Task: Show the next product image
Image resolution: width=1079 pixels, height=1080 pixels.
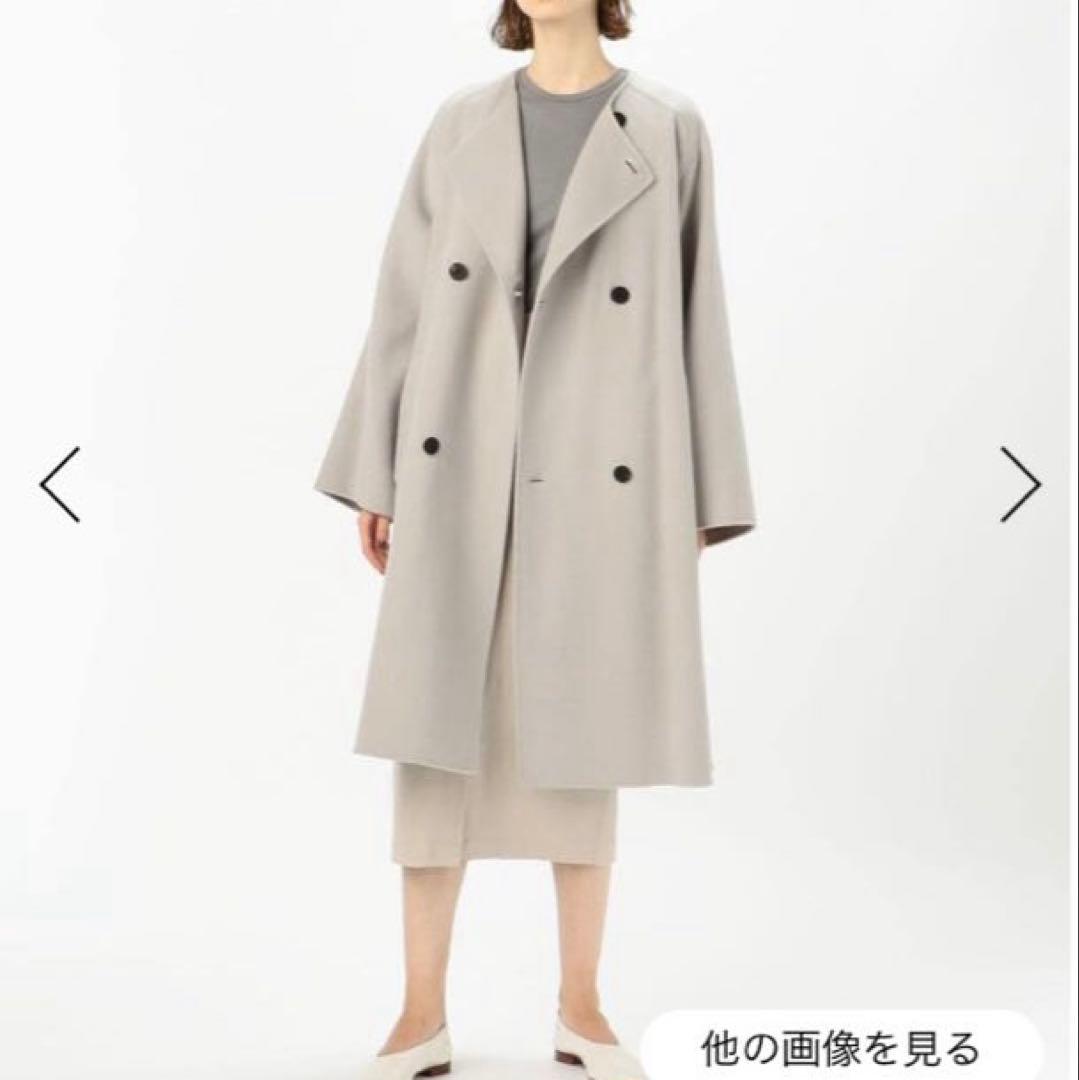Action: 1020,485
